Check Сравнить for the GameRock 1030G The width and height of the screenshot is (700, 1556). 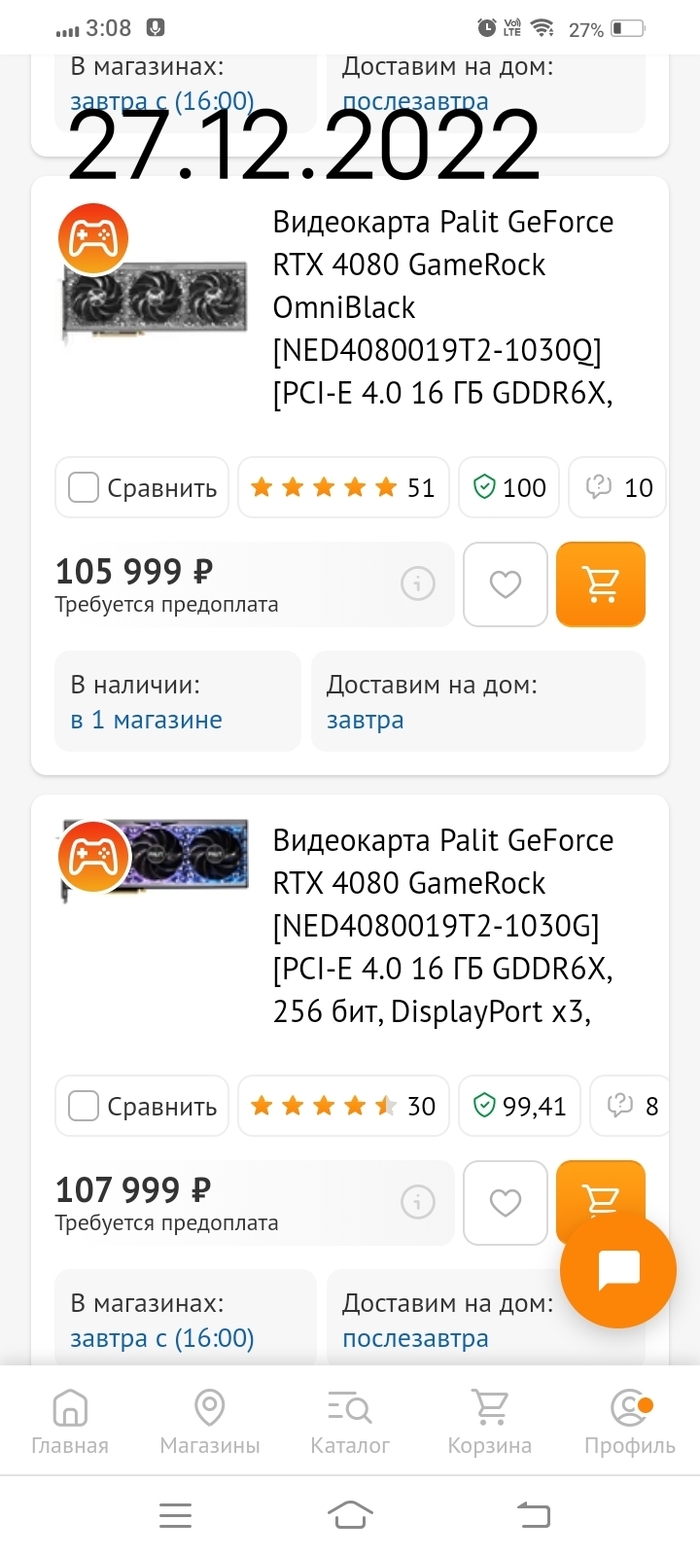click(x=84, y=1106)
